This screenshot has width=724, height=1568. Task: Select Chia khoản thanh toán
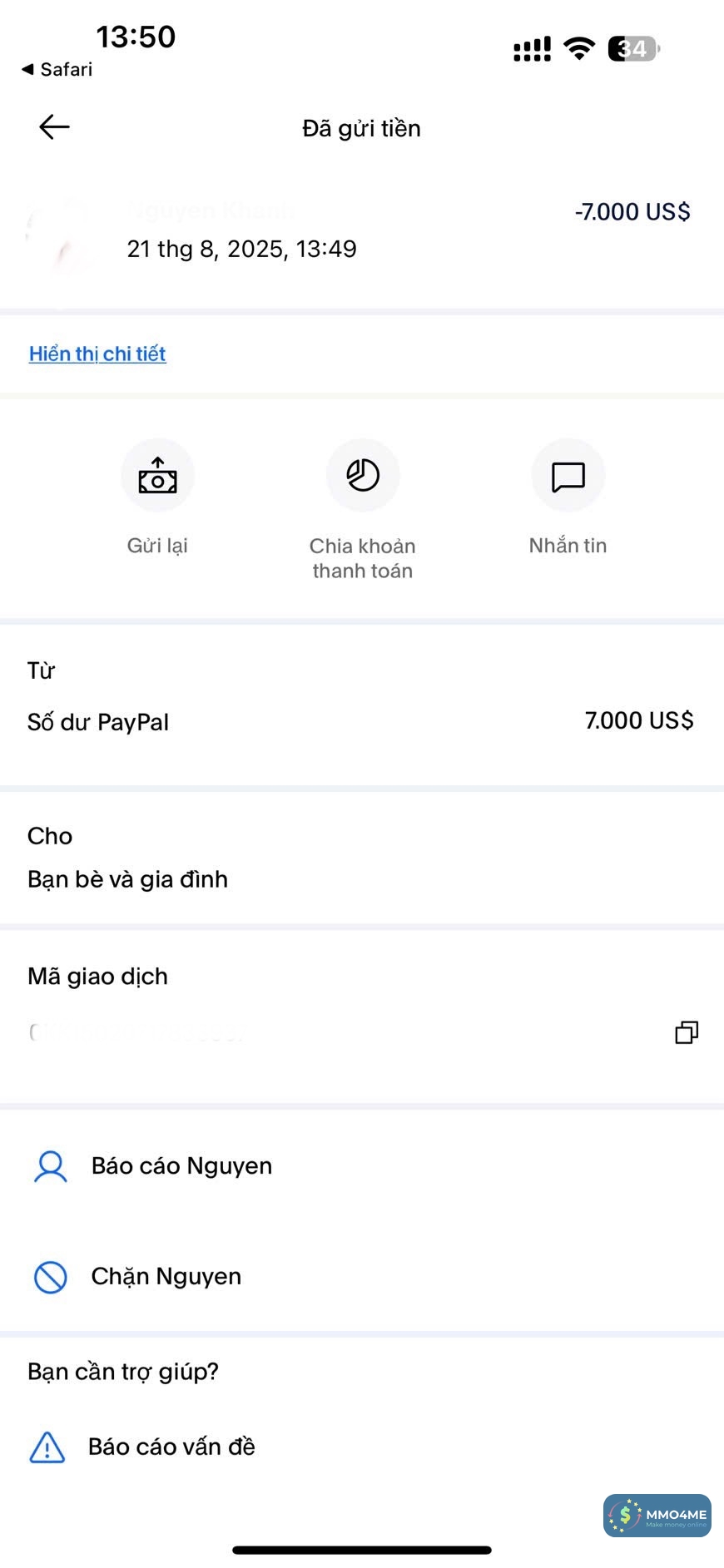click(x=363, y=476)
